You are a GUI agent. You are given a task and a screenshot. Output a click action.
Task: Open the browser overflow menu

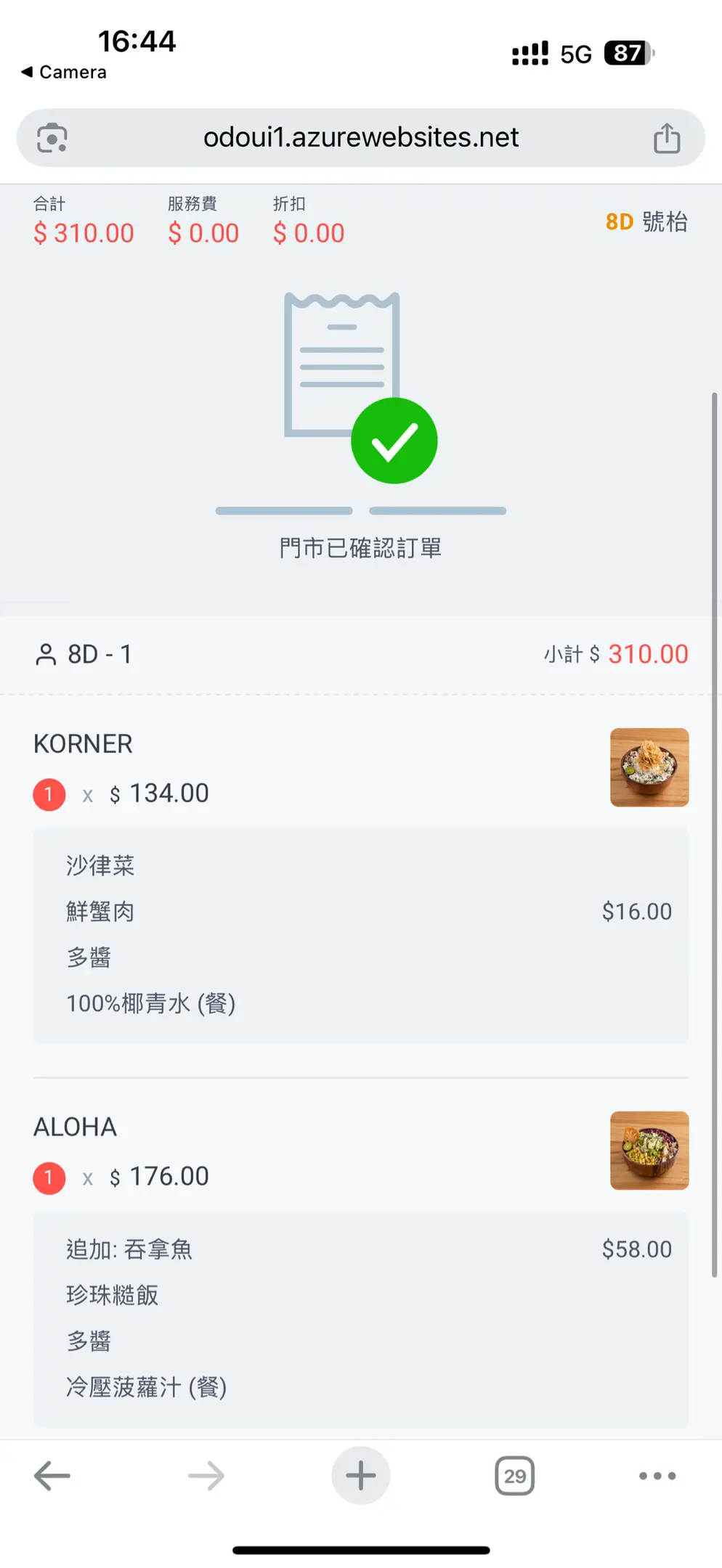(x=657, y=1476)
